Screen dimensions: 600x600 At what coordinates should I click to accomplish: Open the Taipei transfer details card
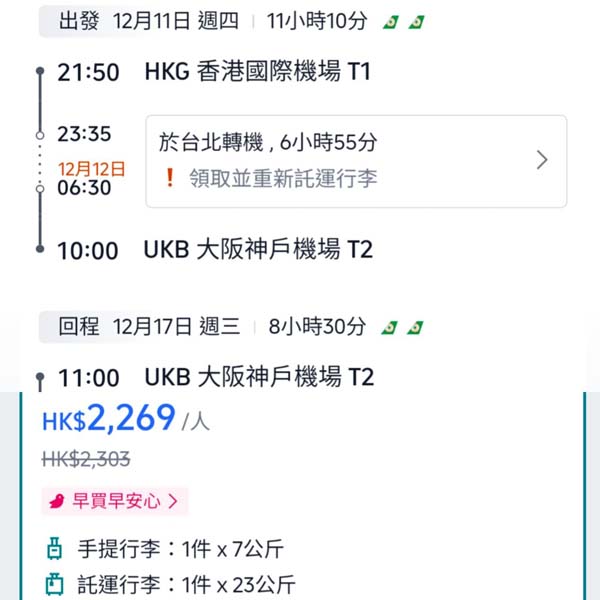point(356,161)
